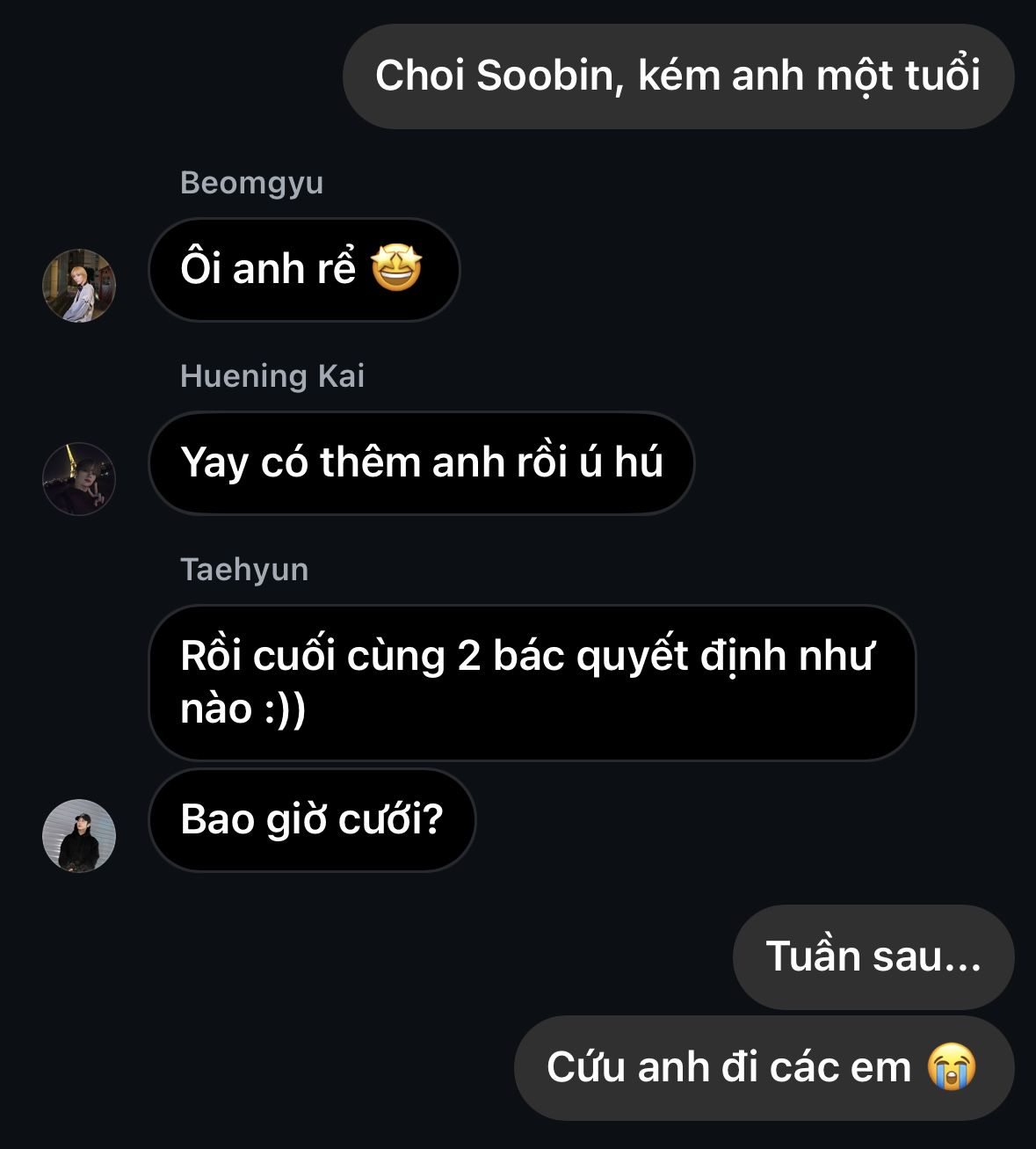This screenshot has height=1149, width=1036.
Task: Open Beomgyu's profile picture
Action: [x=79, y=286]
